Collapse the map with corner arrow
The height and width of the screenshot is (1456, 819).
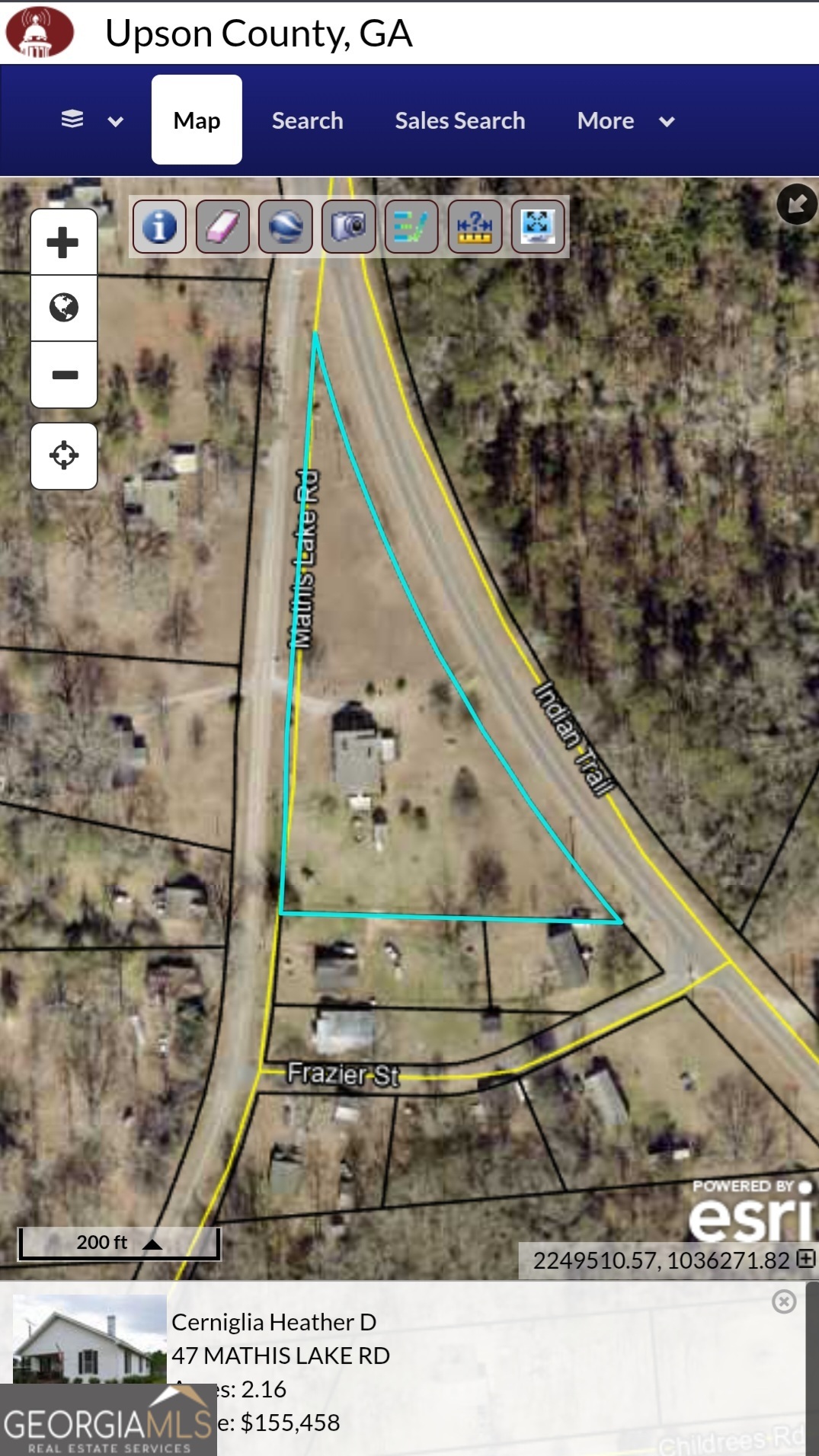click(796, 204)
